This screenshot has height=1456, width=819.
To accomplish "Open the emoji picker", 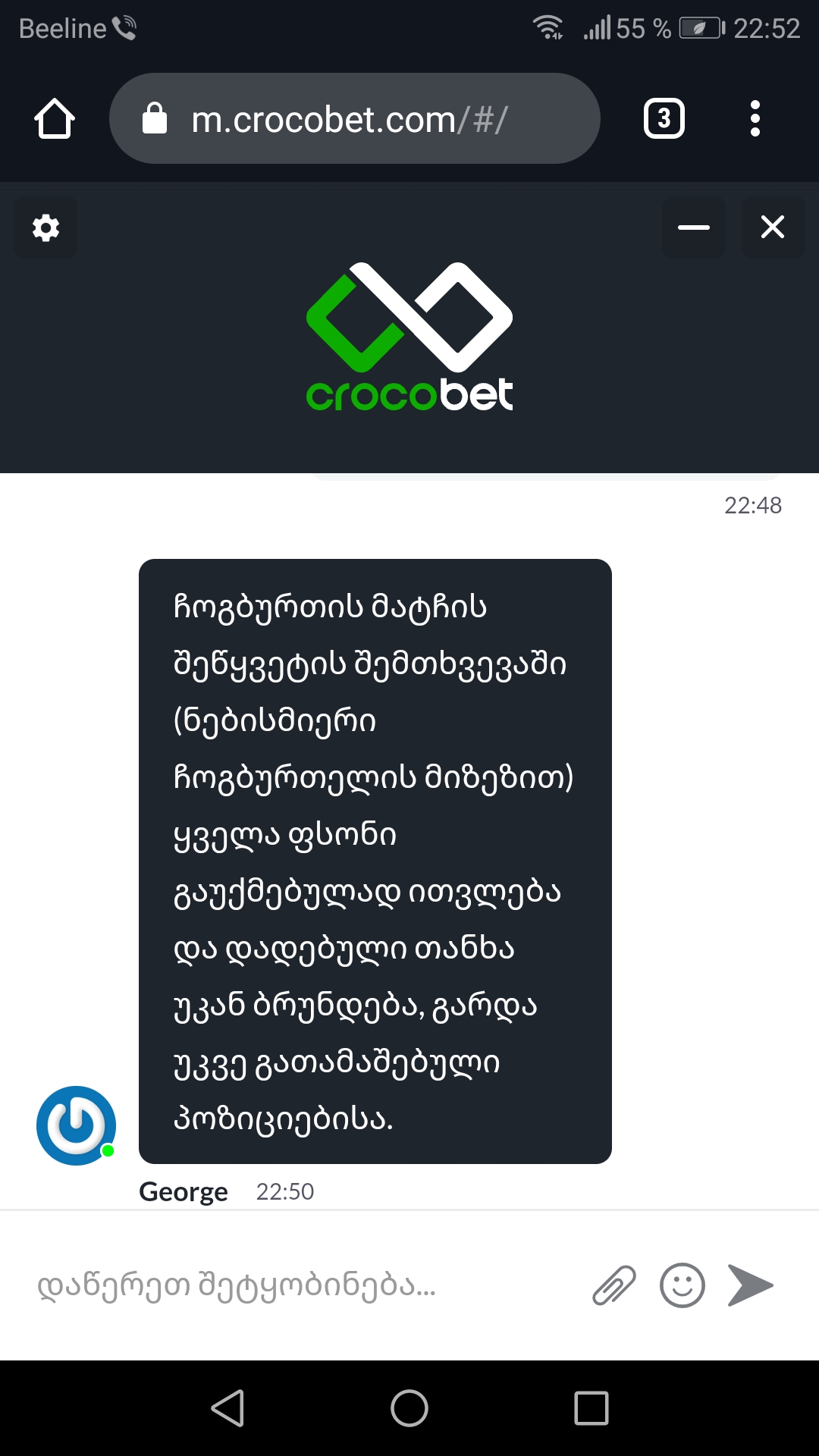I will point(682,1285).
